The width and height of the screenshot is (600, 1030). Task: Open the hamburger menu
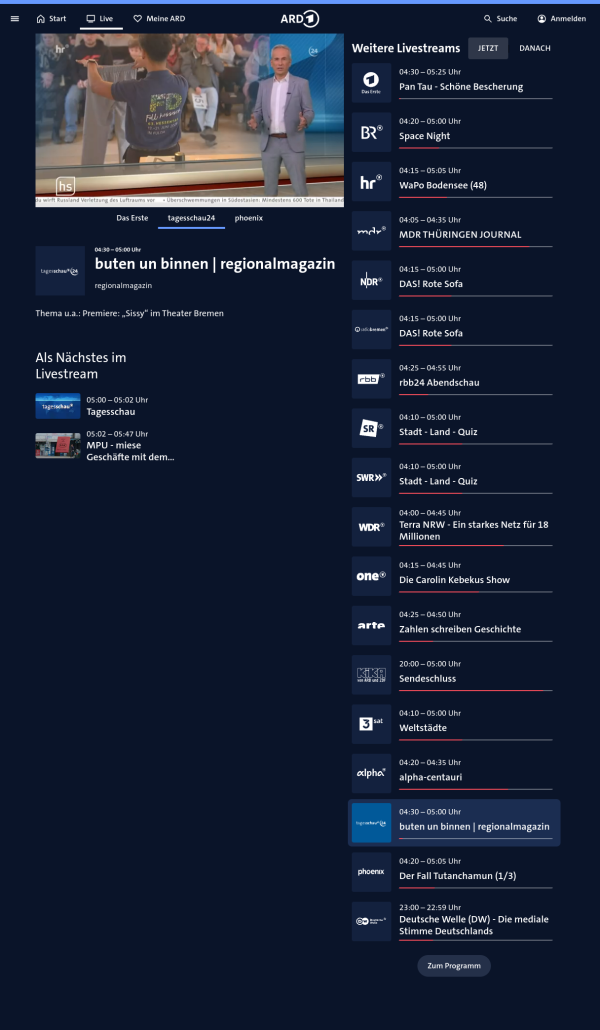point(14,18)
